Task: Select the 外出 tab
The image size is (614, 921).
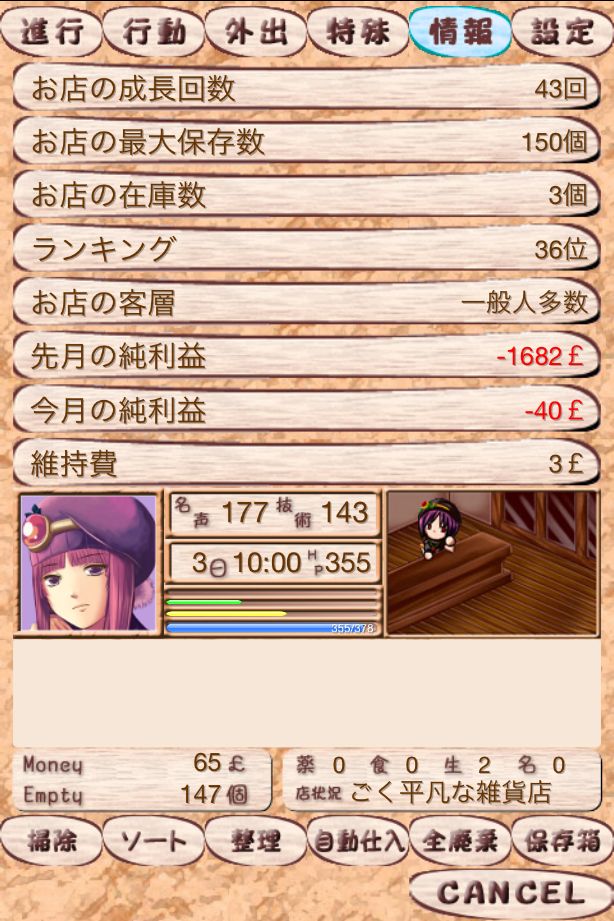Action: pyautogui.click(x=255, y=32)
